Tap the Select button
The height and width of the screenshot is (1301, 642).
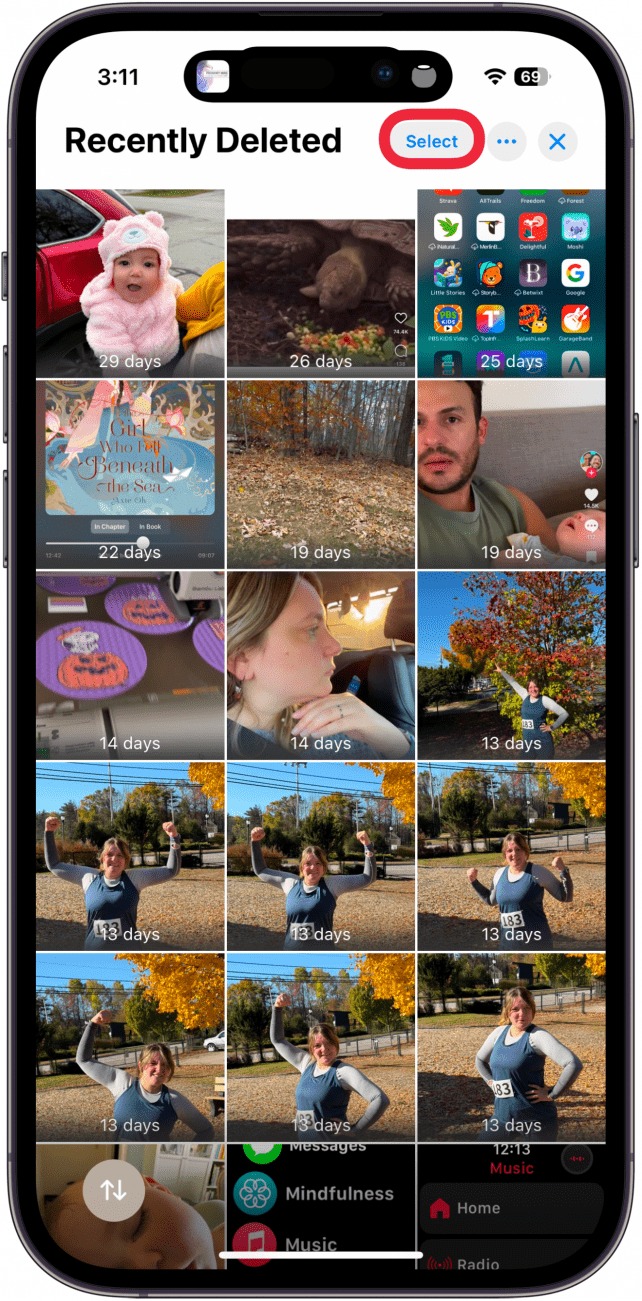click(432, 141)
